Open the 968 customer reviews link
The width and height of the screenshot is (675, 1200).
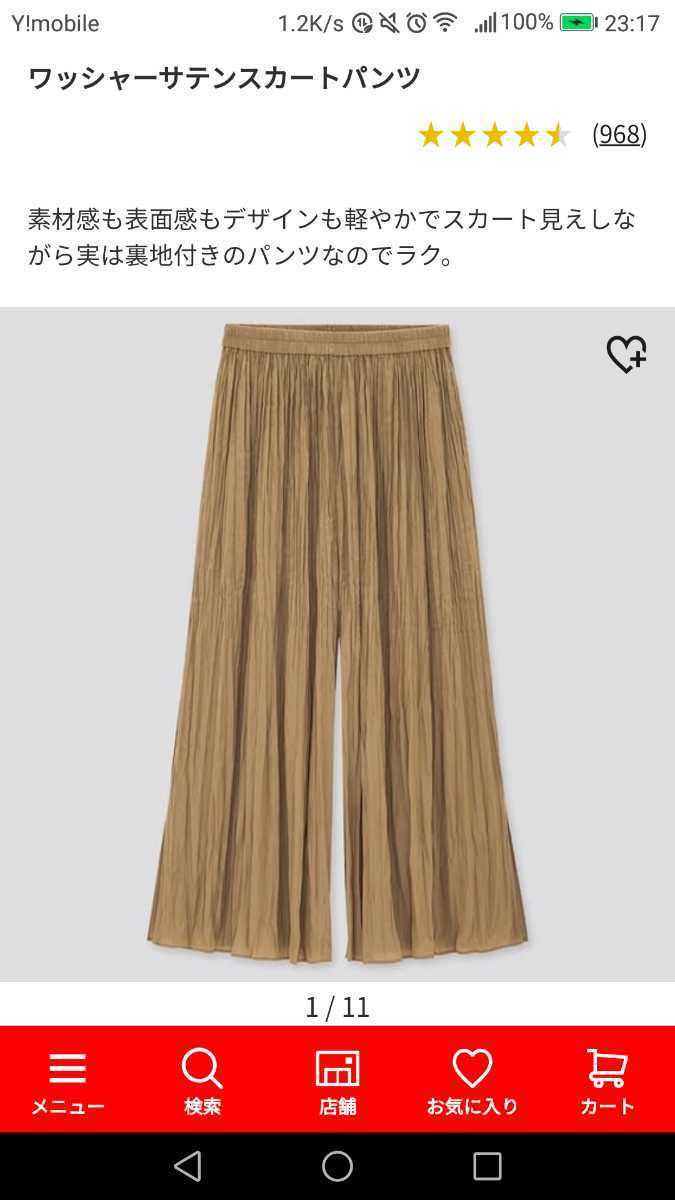[x=619, y=134]
